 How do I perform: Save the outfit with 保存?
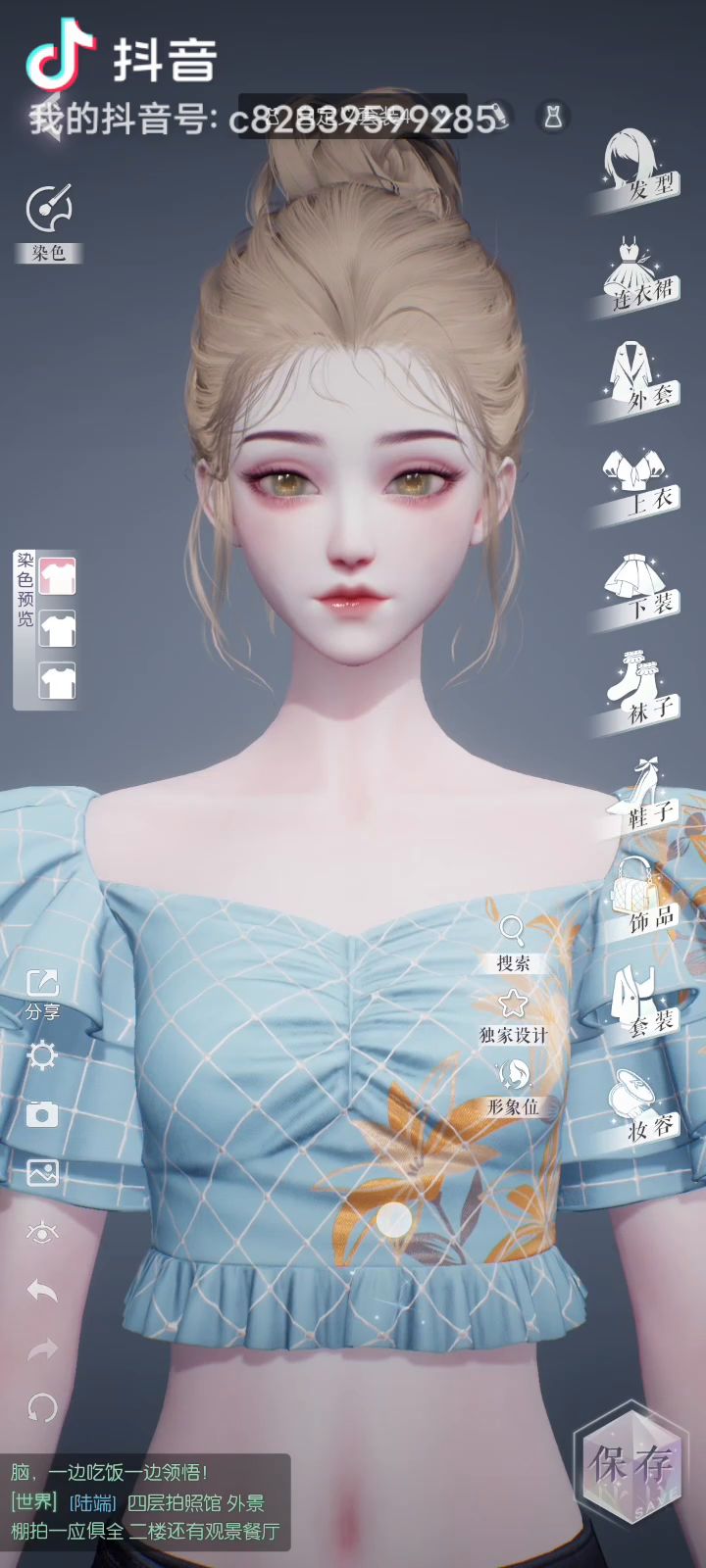(633, 1464)
